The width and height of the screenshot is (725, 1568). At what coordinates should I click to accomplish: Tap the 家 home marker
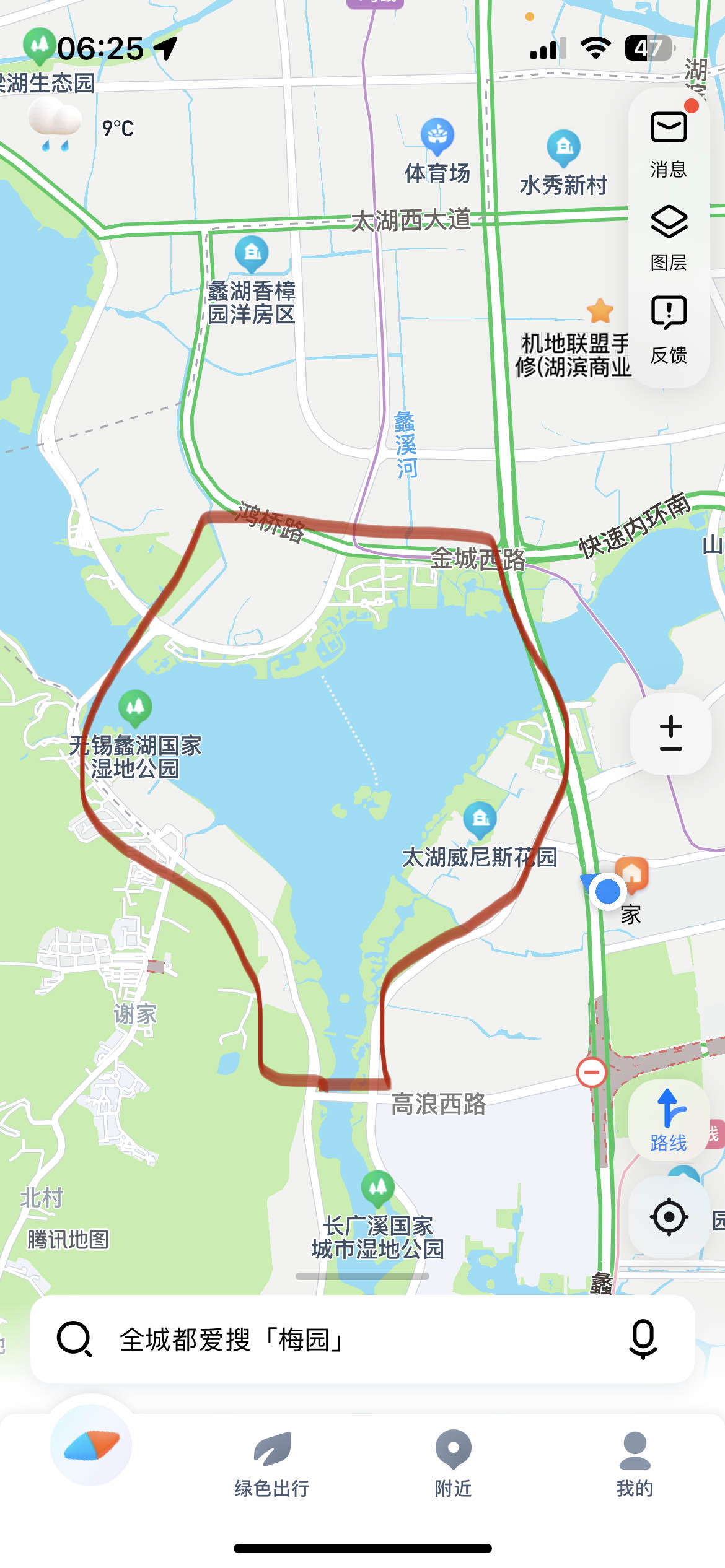coord(631,875)
